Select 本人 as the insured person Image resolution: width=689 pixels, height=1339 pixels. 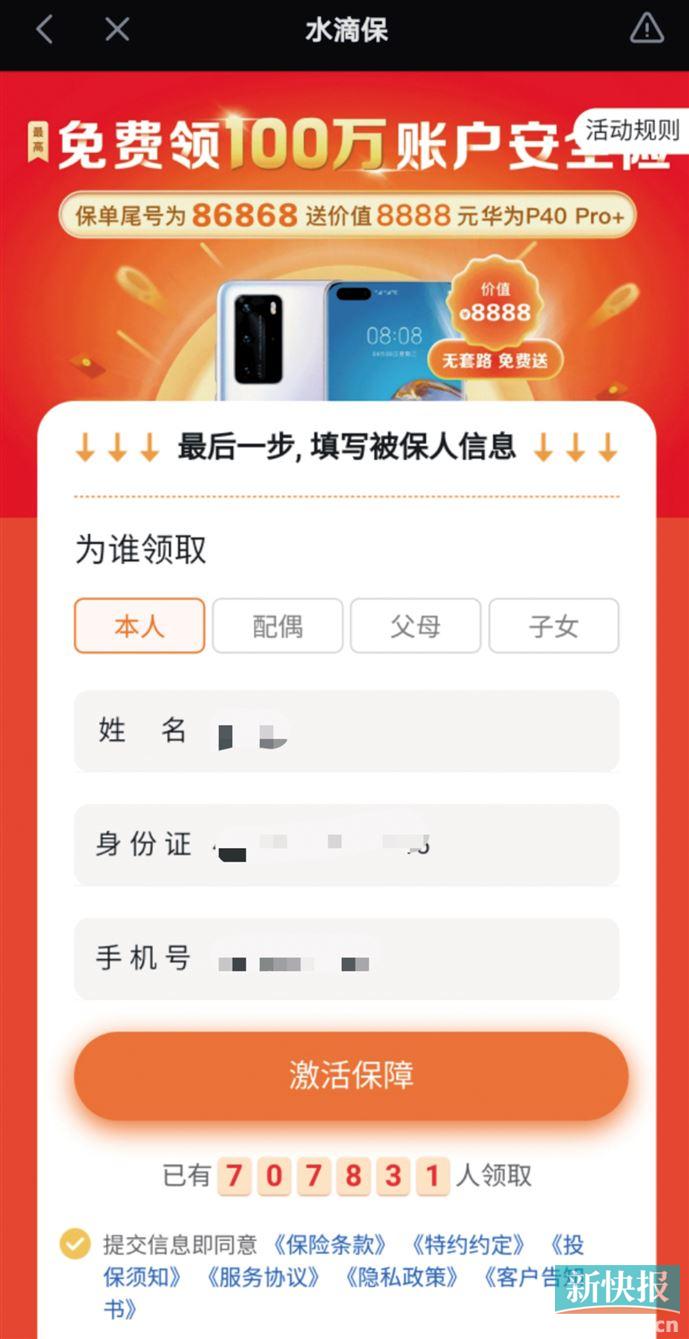(139, 626)
